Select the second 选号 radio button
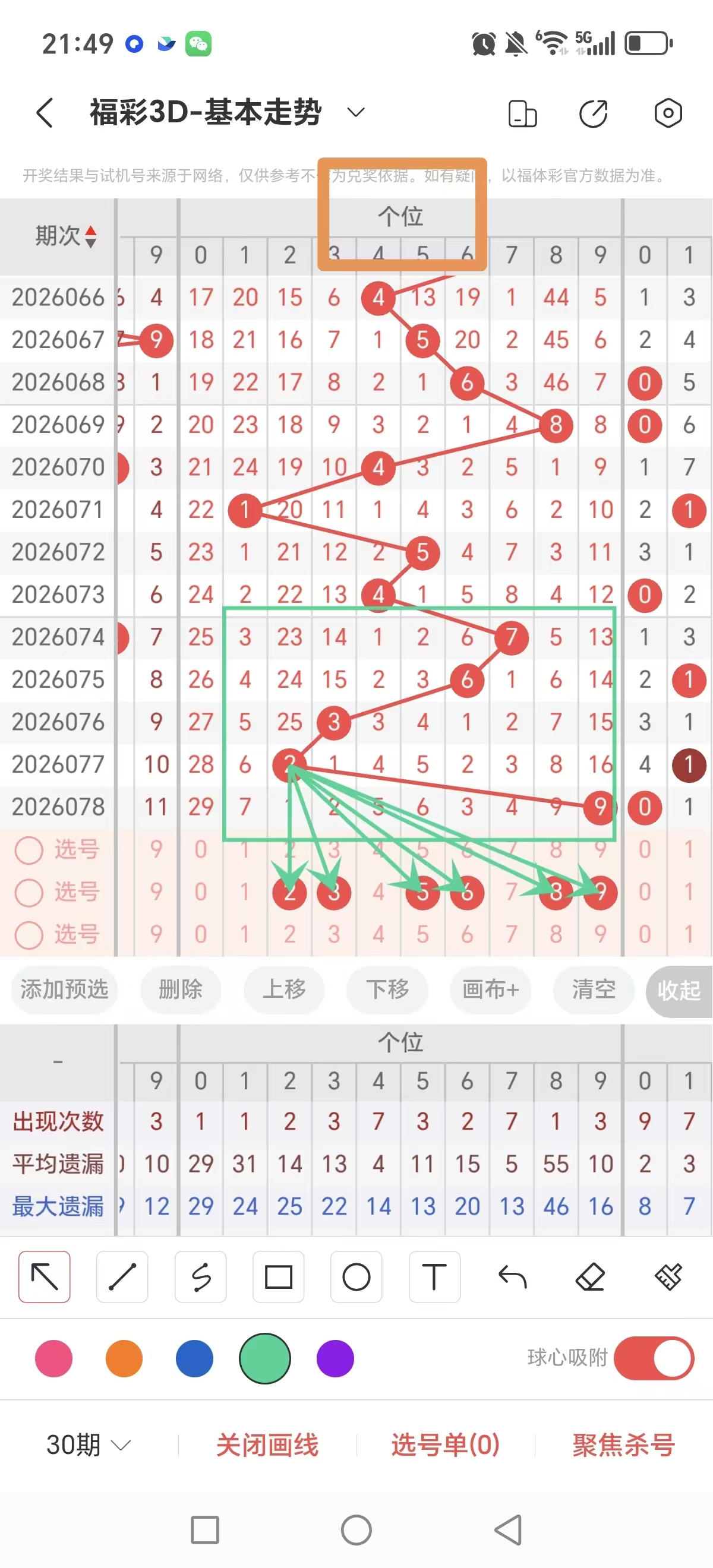The width and height of the screenshot is (713, 1568). pos(29,892)
